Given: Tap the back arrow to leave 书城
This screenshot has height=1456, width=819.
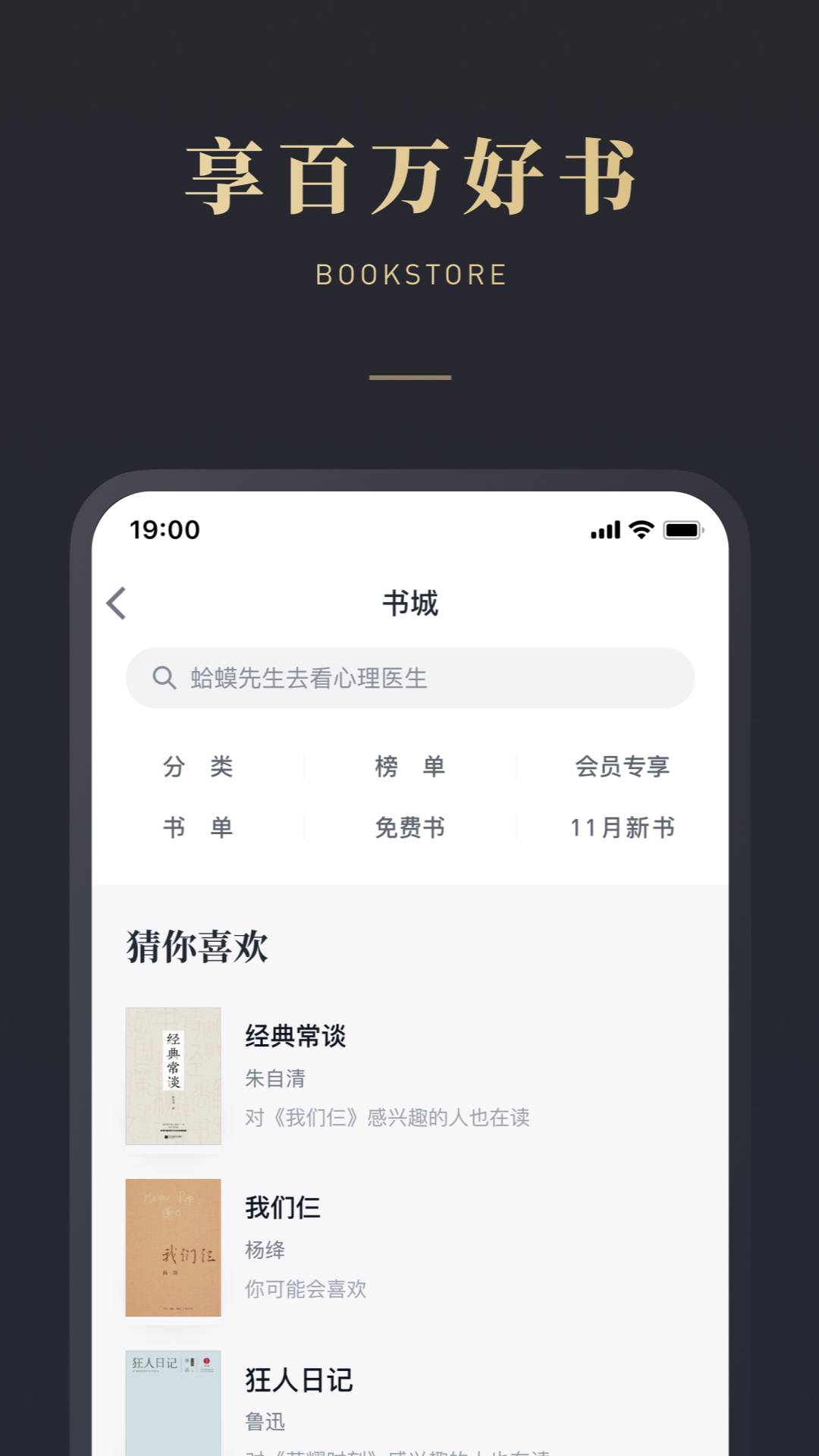Looking at the screenshot, I should [x=117, y=603].
